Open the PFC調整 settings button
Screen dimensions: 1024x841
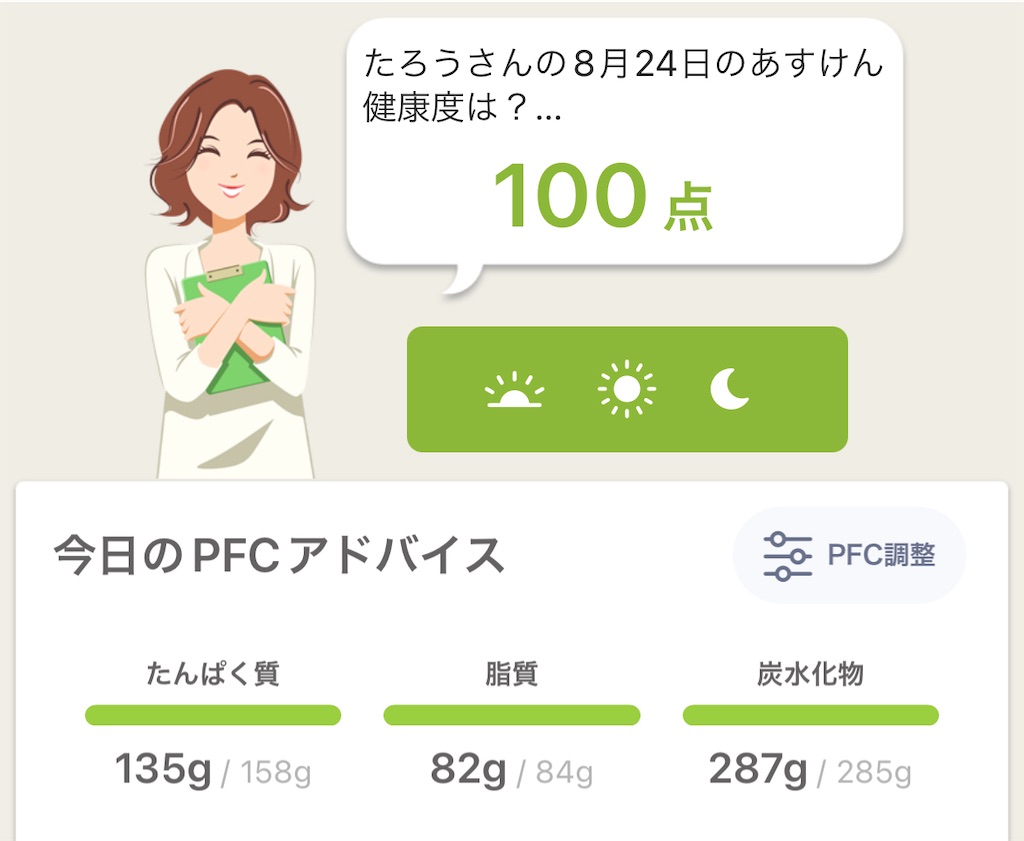849,555
